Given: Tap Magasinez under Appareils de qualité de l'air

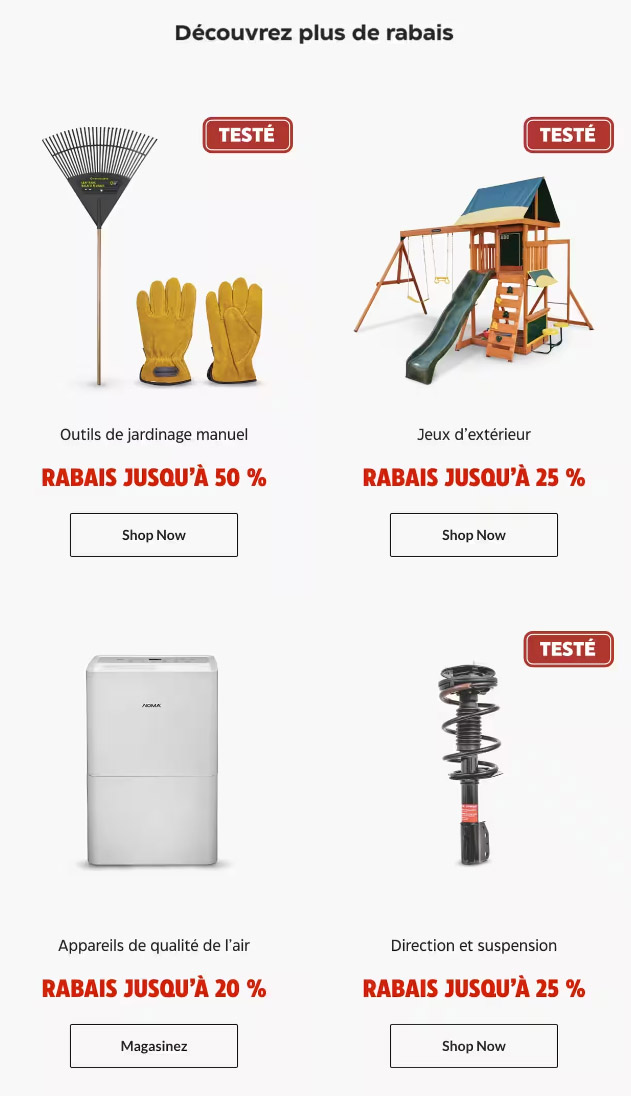Looking at the screenshot, I should 154,1046.
